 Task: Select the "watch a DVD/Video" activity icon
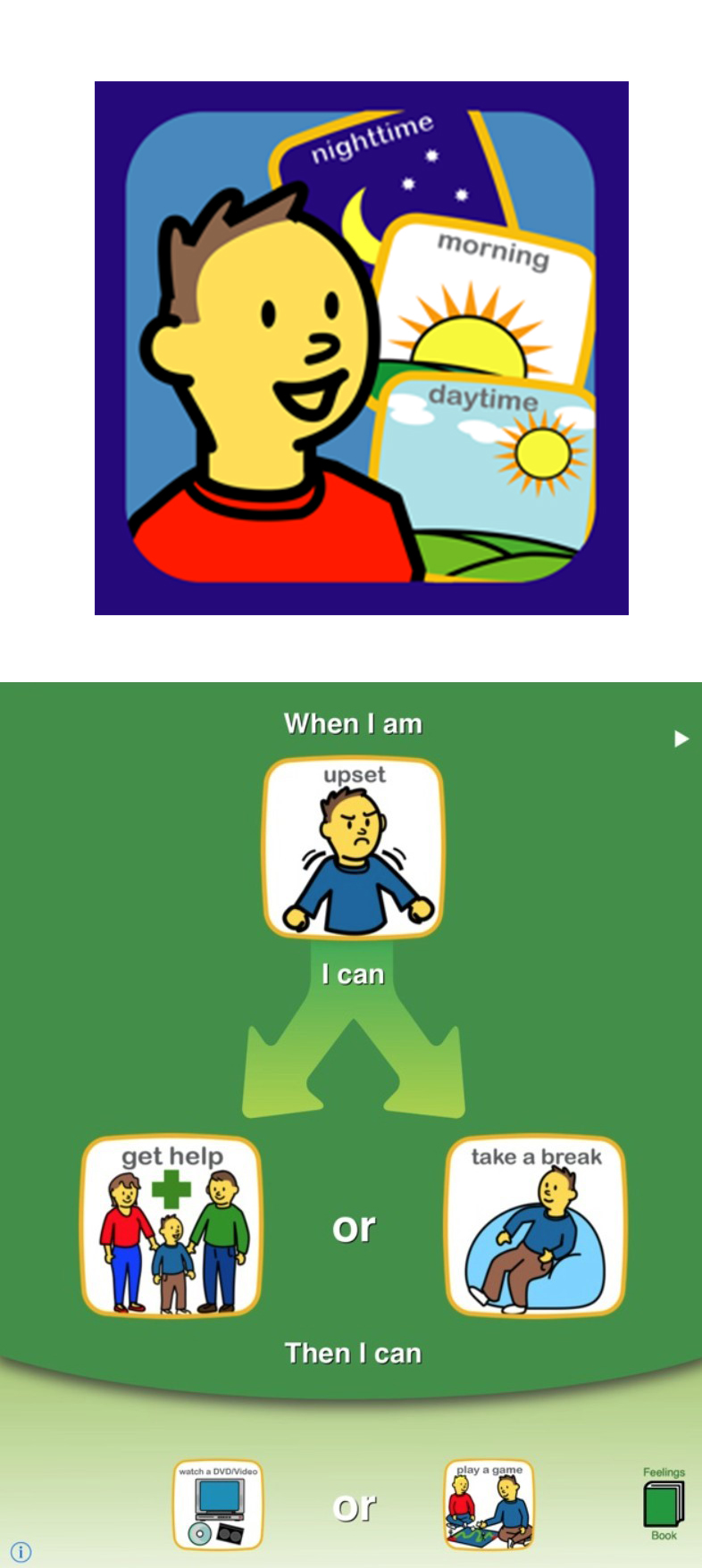pyautogui.click(x=217, y=1503)
